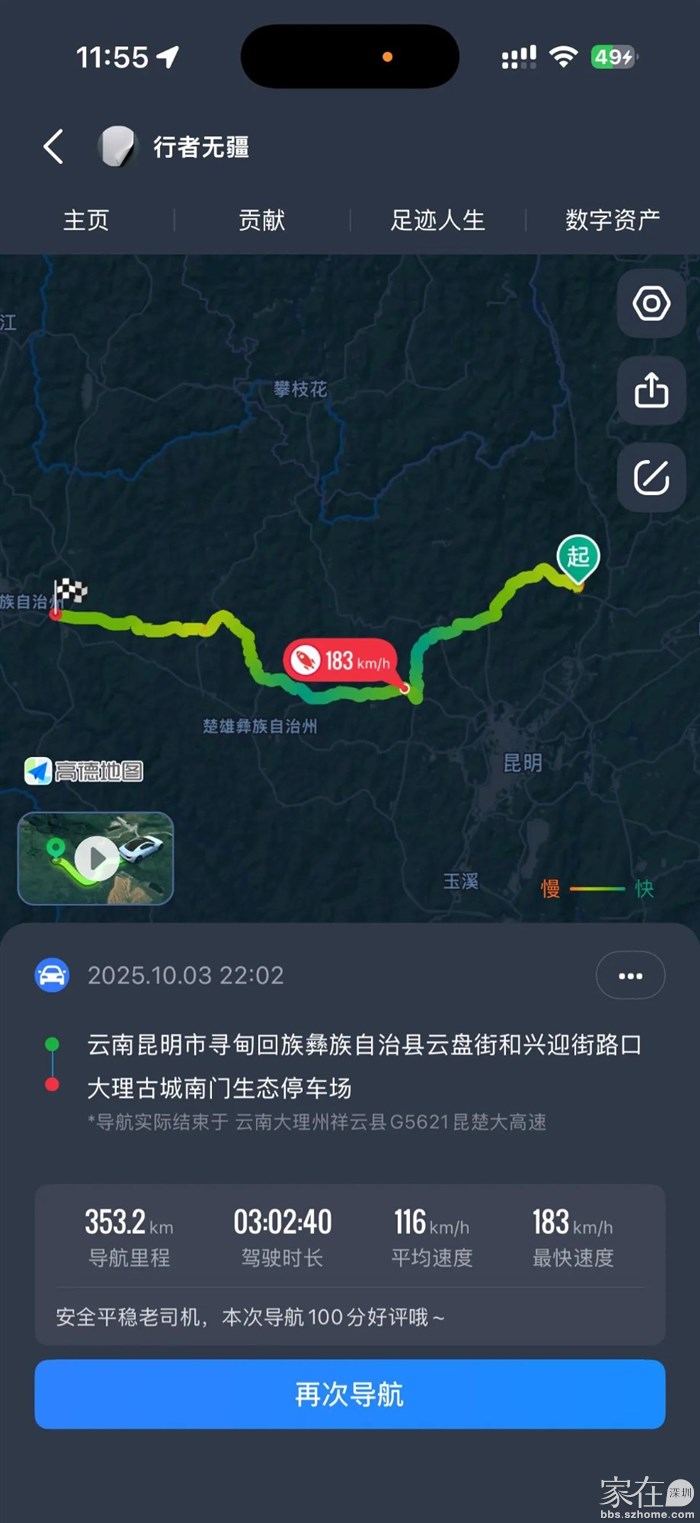The height and width of the screenshot is (1523, 700).
Task: Open 行者无疆 profile avatar
Action: click(x=115, y=147)
